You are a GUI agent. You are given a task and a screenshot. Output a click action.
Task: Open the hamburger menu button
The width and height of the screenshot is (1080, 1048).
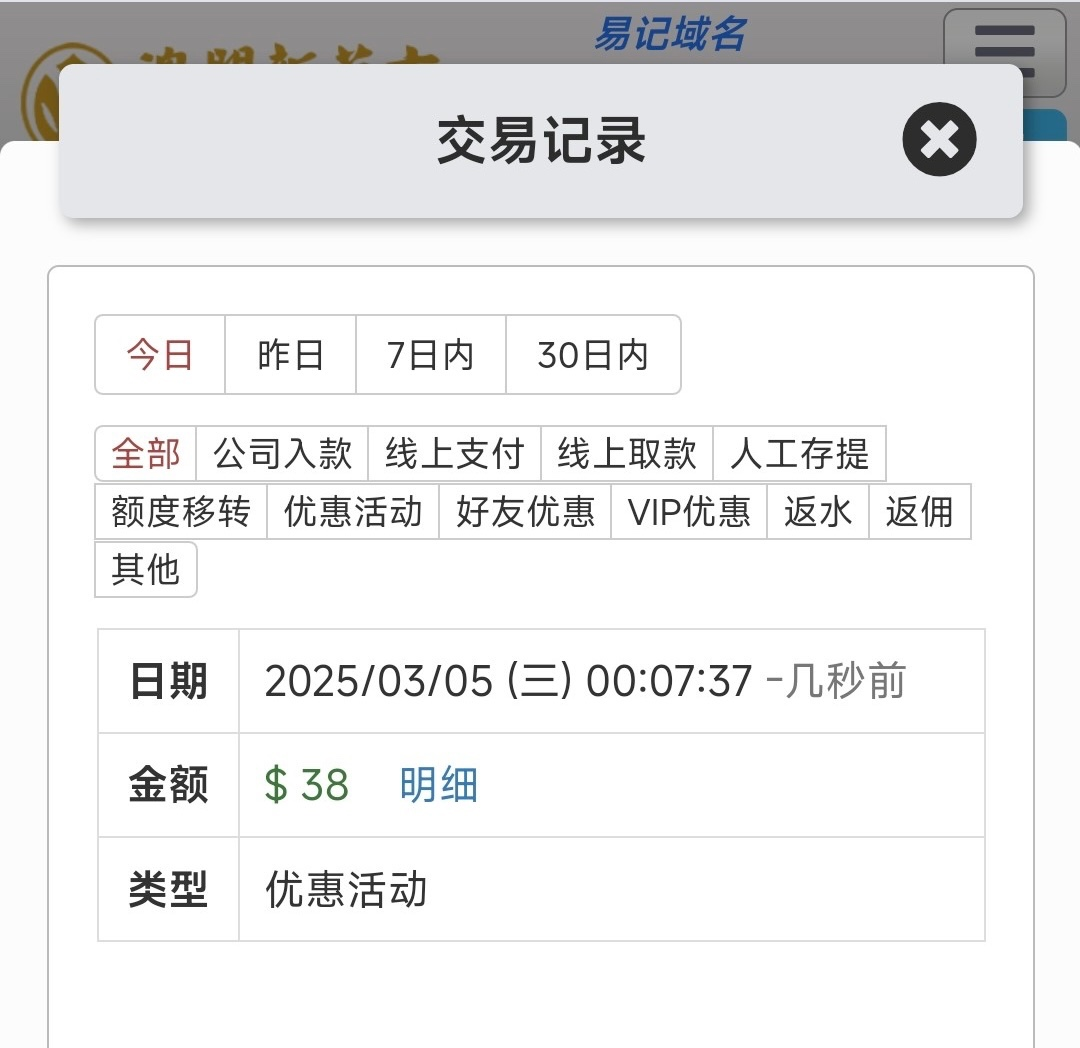1004,45
